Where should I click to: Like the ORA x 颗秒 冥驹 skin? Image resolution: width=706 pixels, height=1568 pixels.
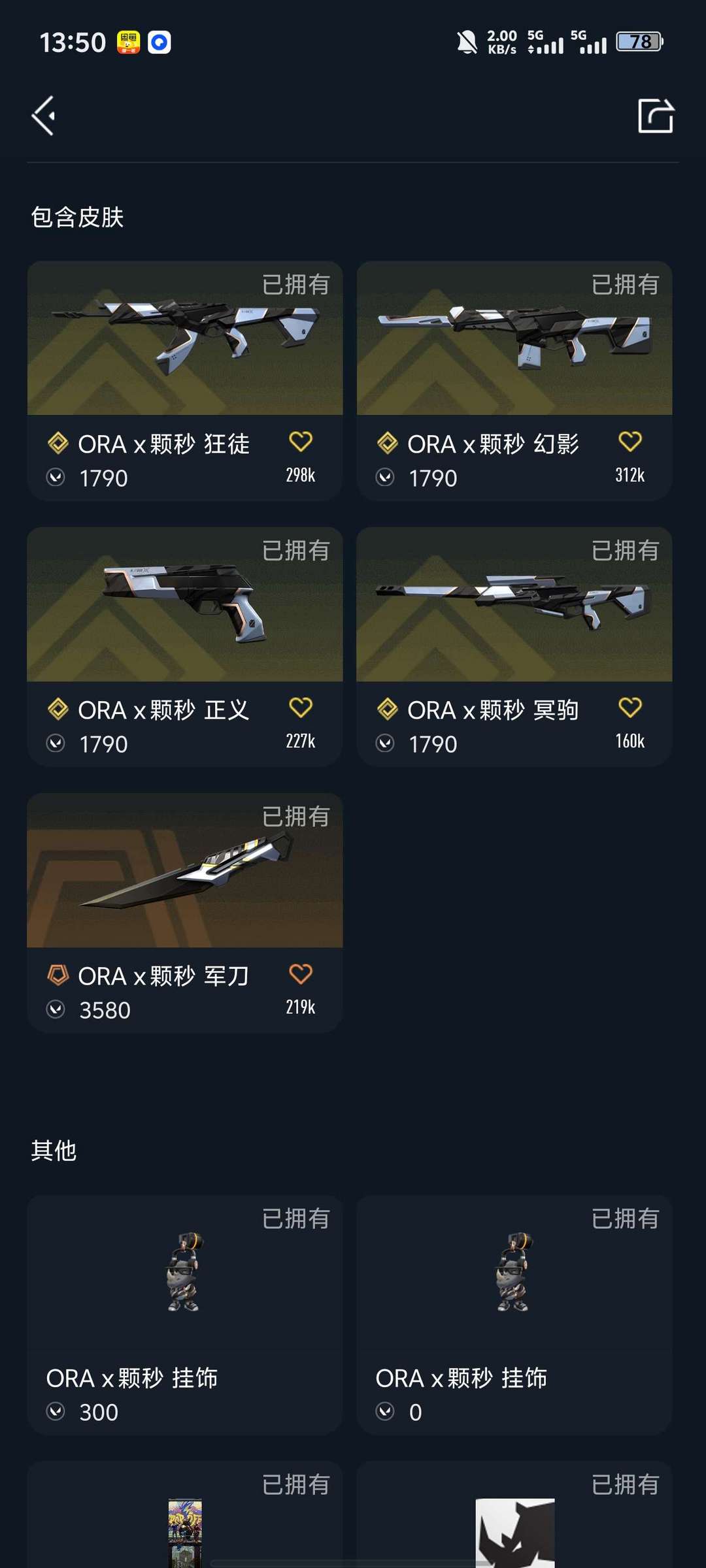pyautogui.click(x=630, y=708)
